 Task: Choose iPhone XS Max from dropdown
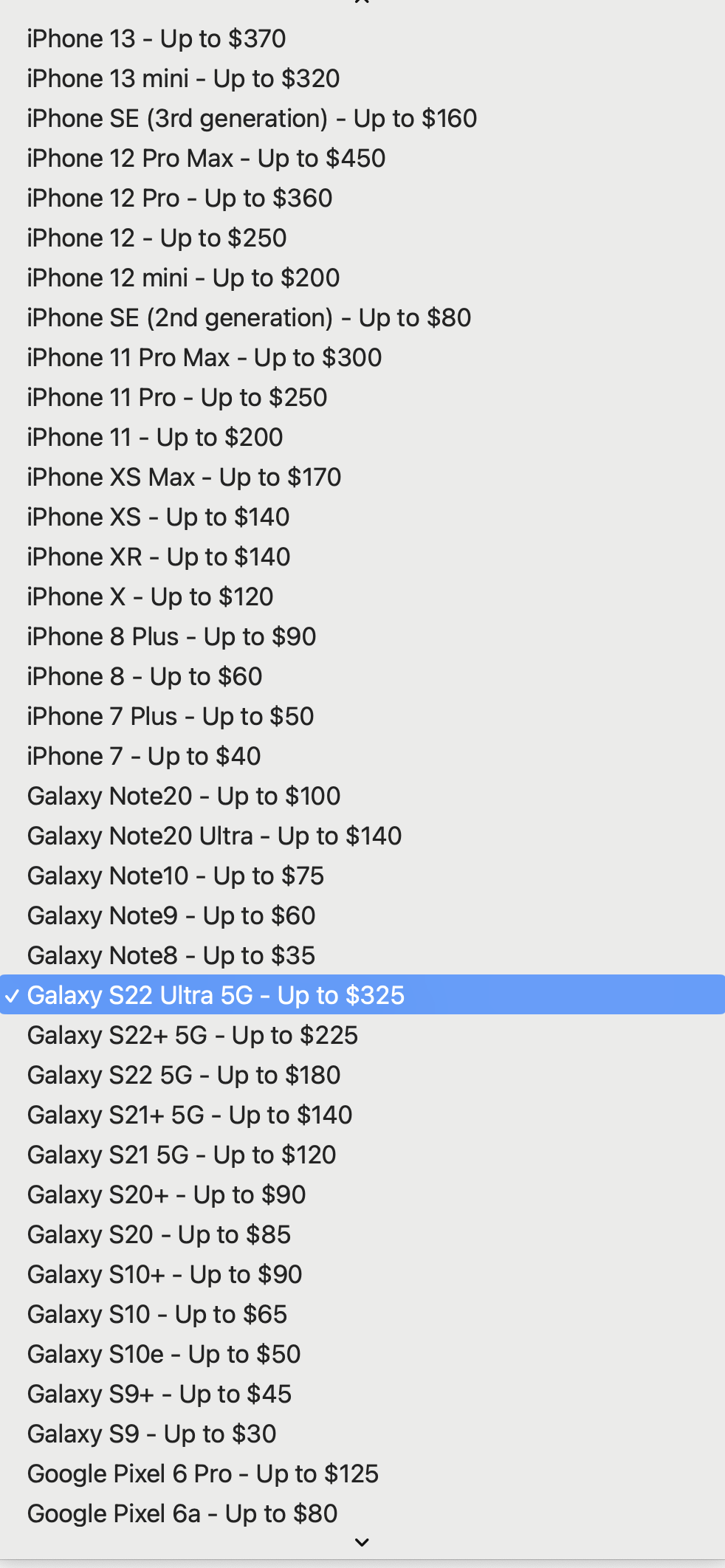[x=362, y=477]
